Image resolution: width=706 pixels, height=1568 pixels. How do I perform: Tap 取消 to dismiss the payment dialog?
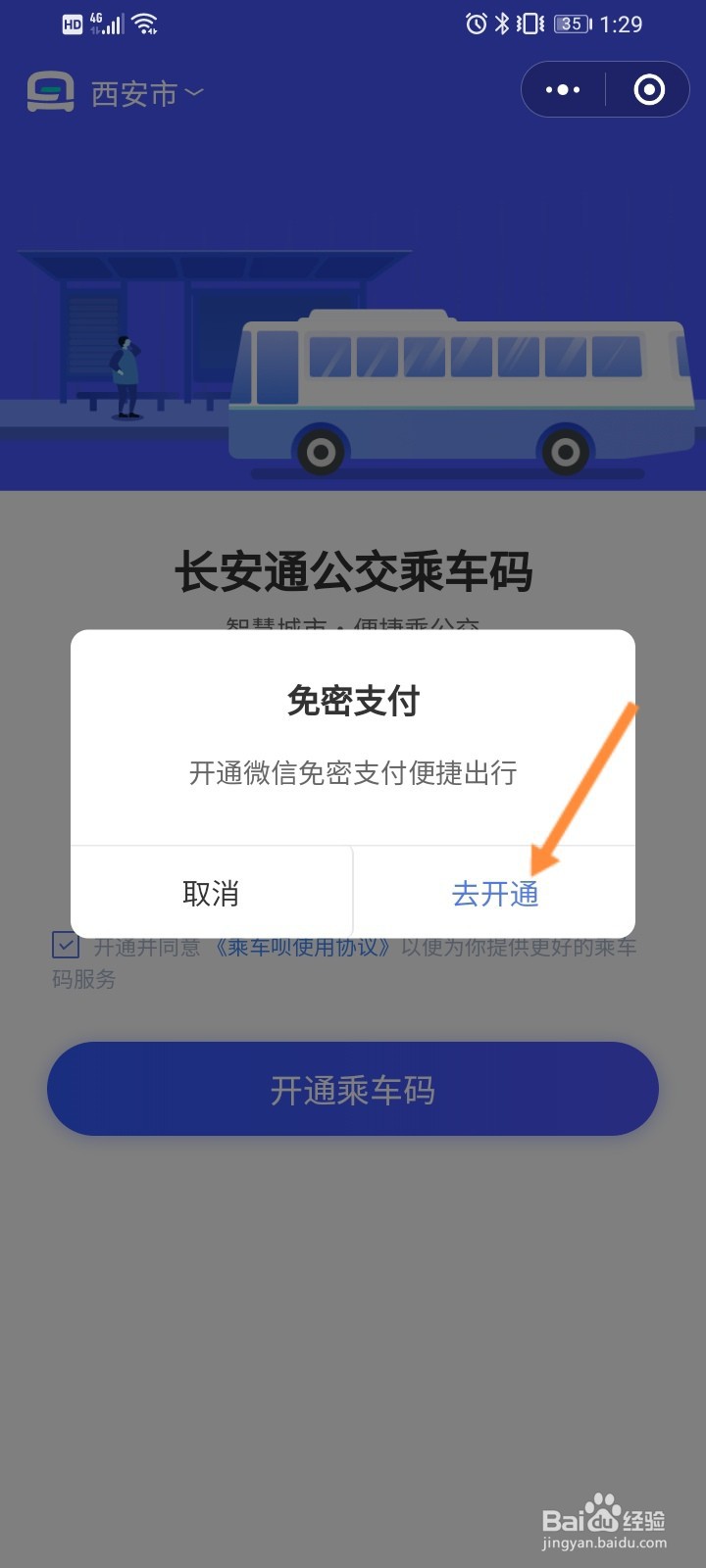211,893
